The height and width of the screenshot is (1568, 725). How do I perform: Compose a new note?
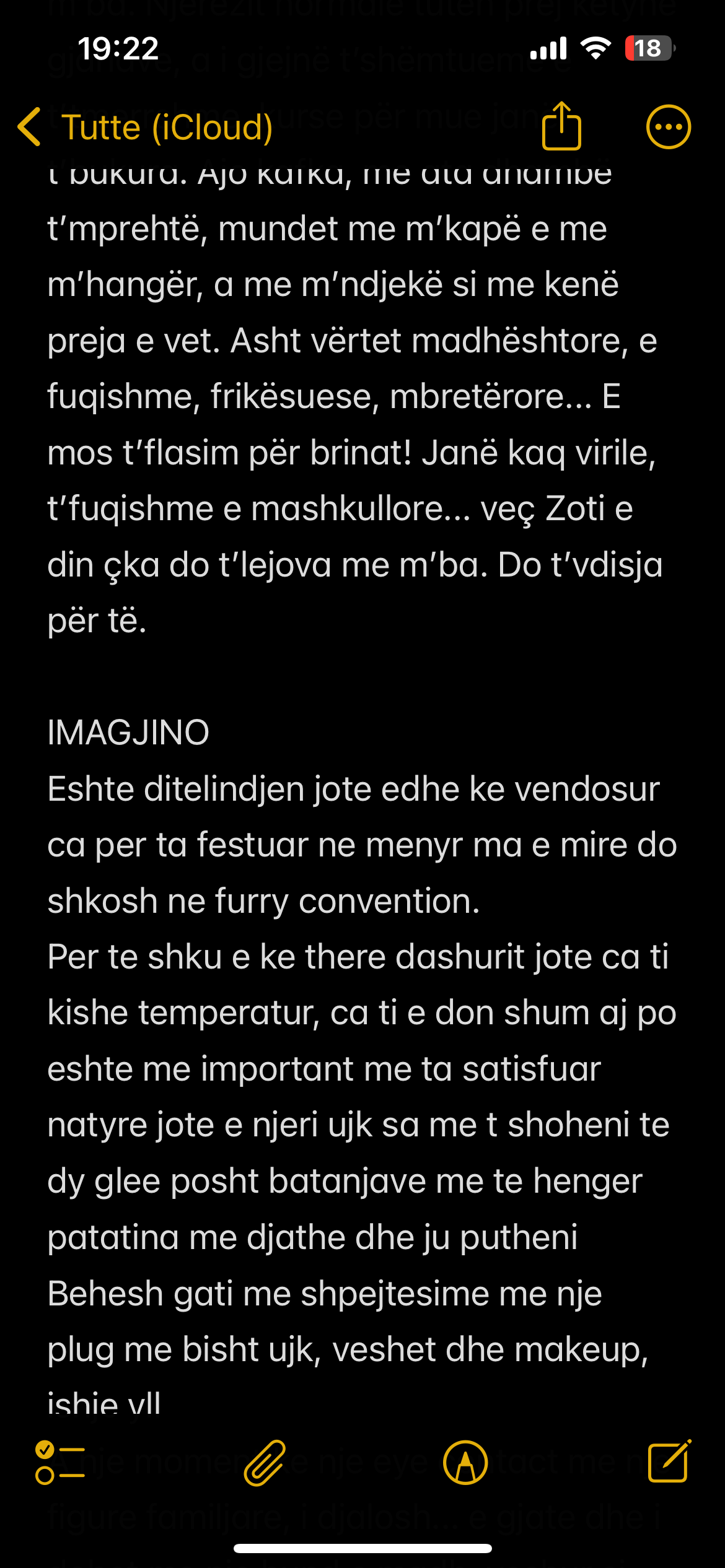669,1461
